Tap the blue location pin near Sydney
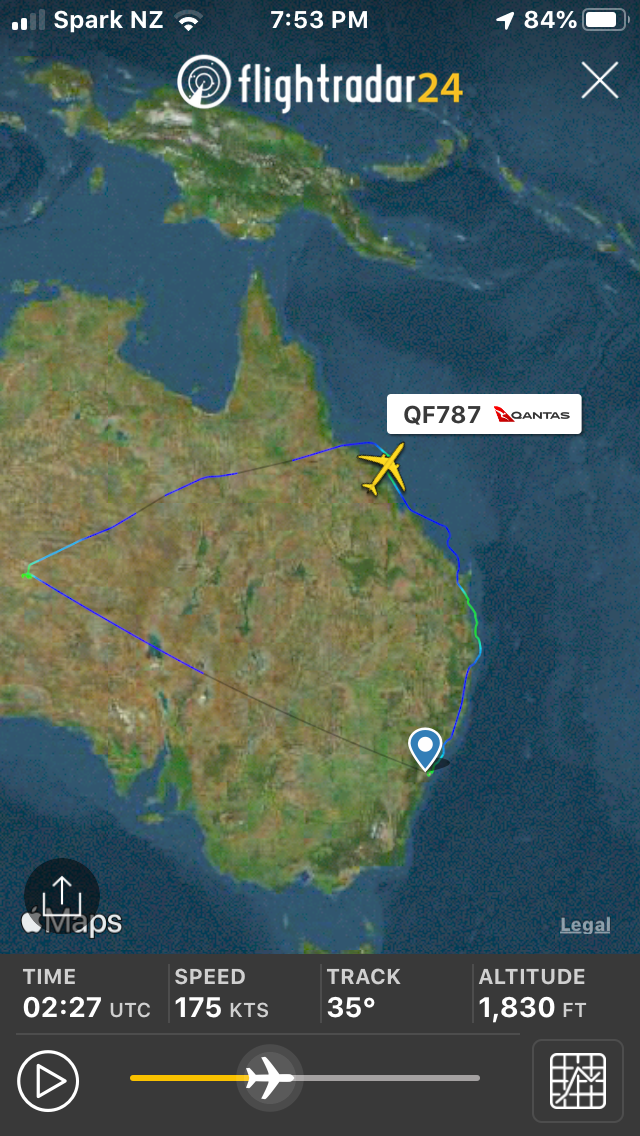 (426, 747)
